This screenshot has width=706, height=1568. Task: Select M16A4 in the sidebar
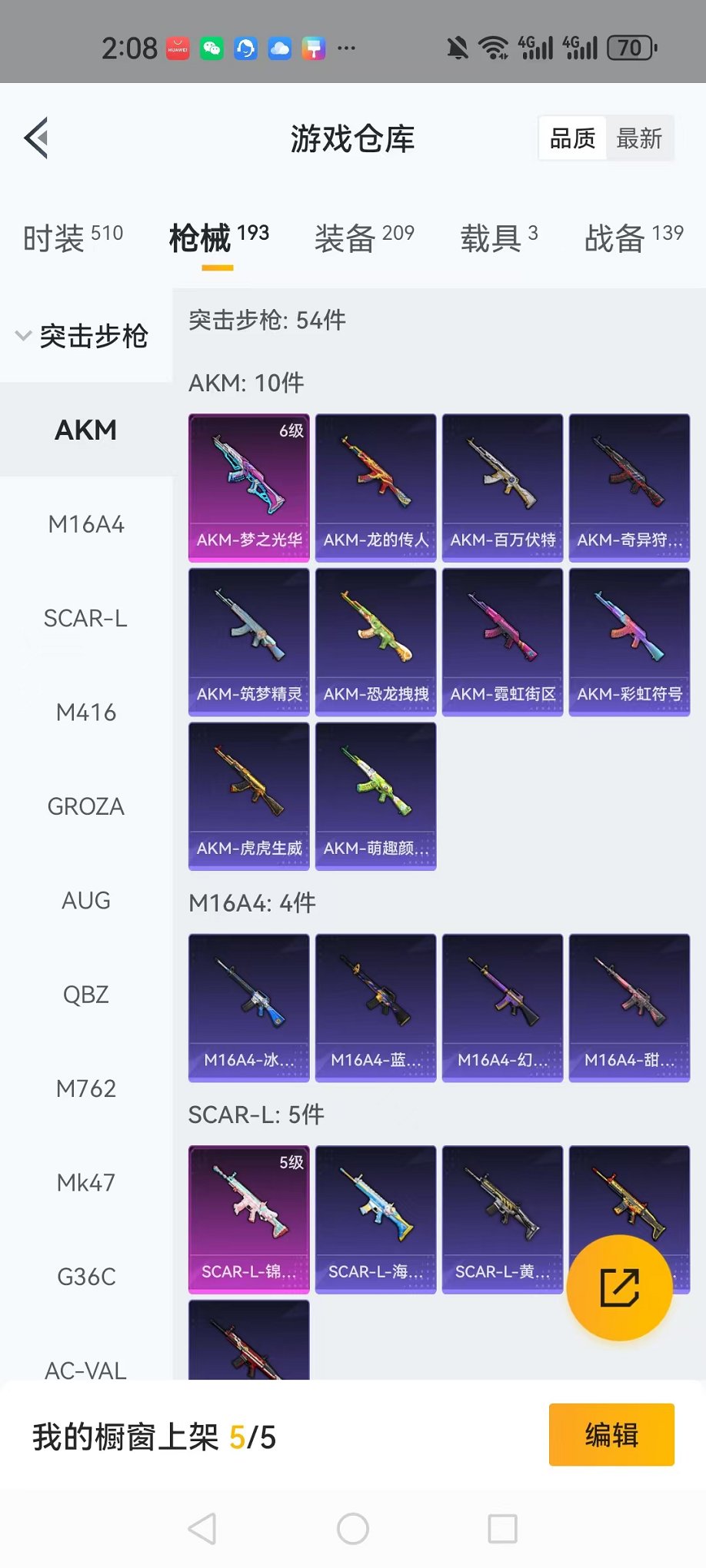85,524
